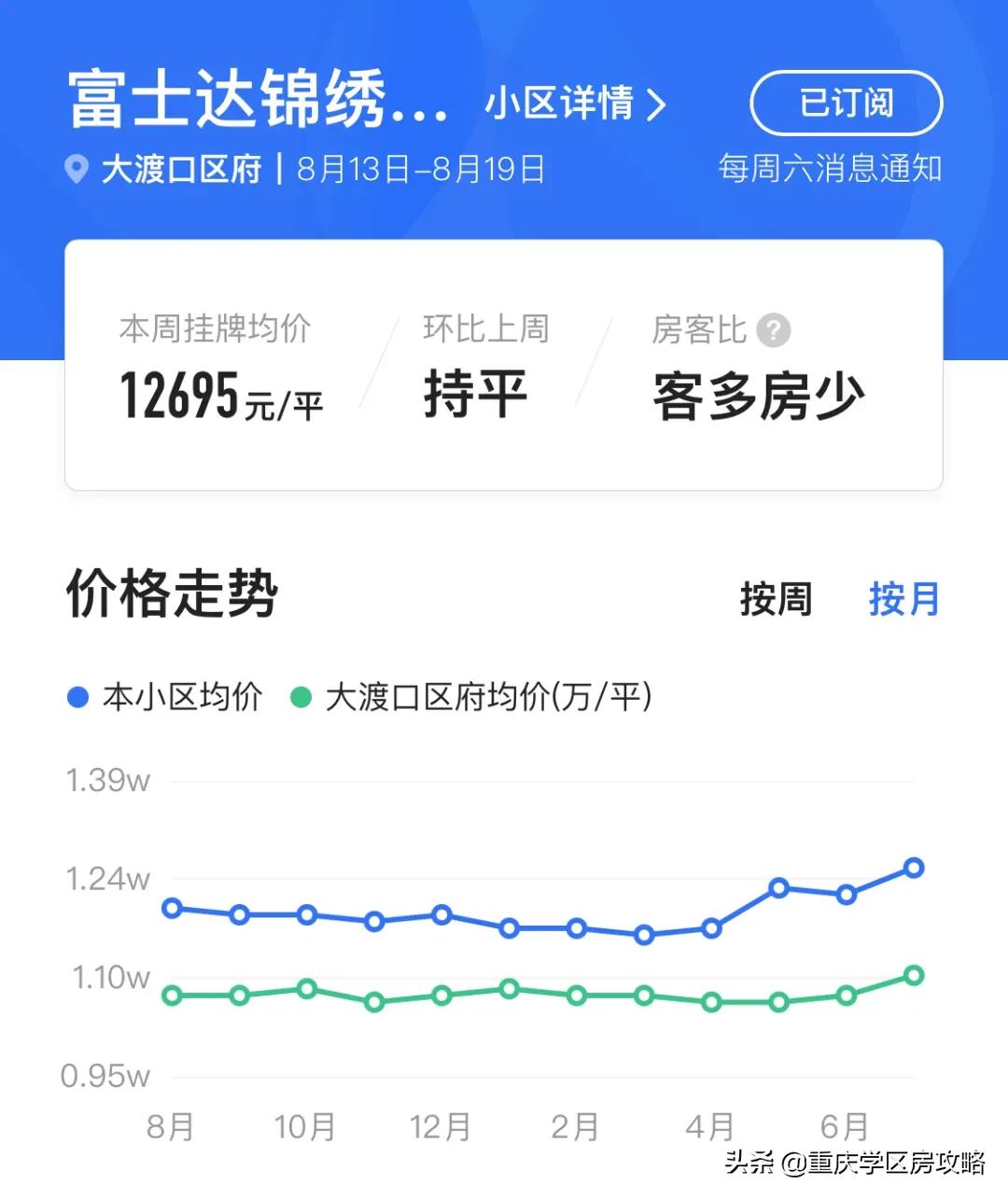This screenshot has width=1008, height=1198.
Task: Select the 按月 view tab
Action: click(x=902, y=600)
